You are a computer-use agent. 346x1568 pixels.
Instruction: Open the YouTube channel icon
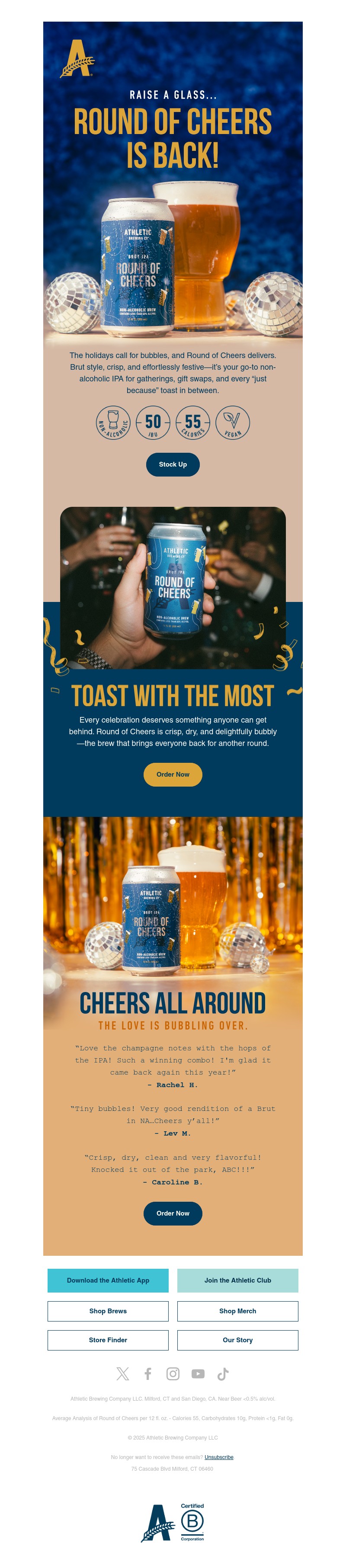[198, 1373]
